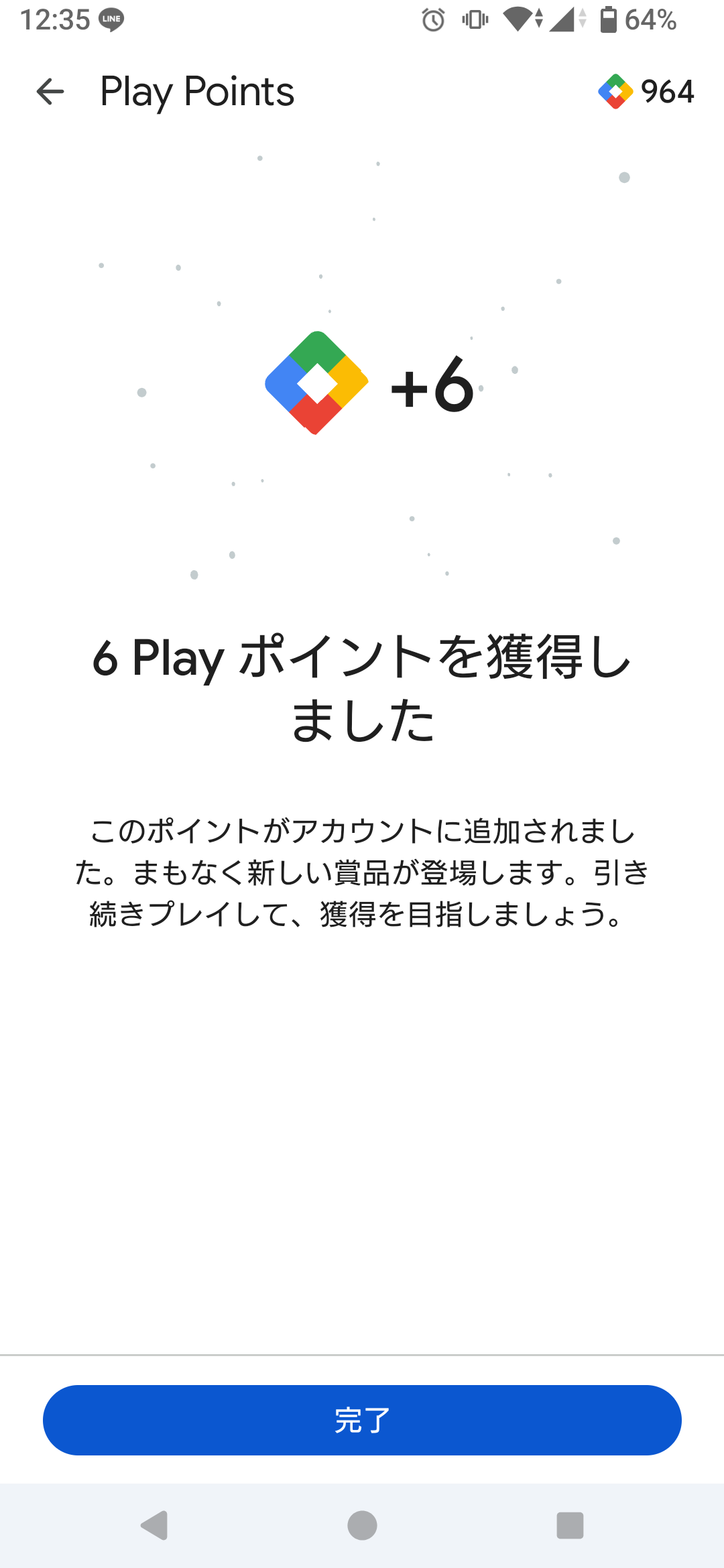
Task: Tap the 完了 button to finish
Action: (362, 1420)
